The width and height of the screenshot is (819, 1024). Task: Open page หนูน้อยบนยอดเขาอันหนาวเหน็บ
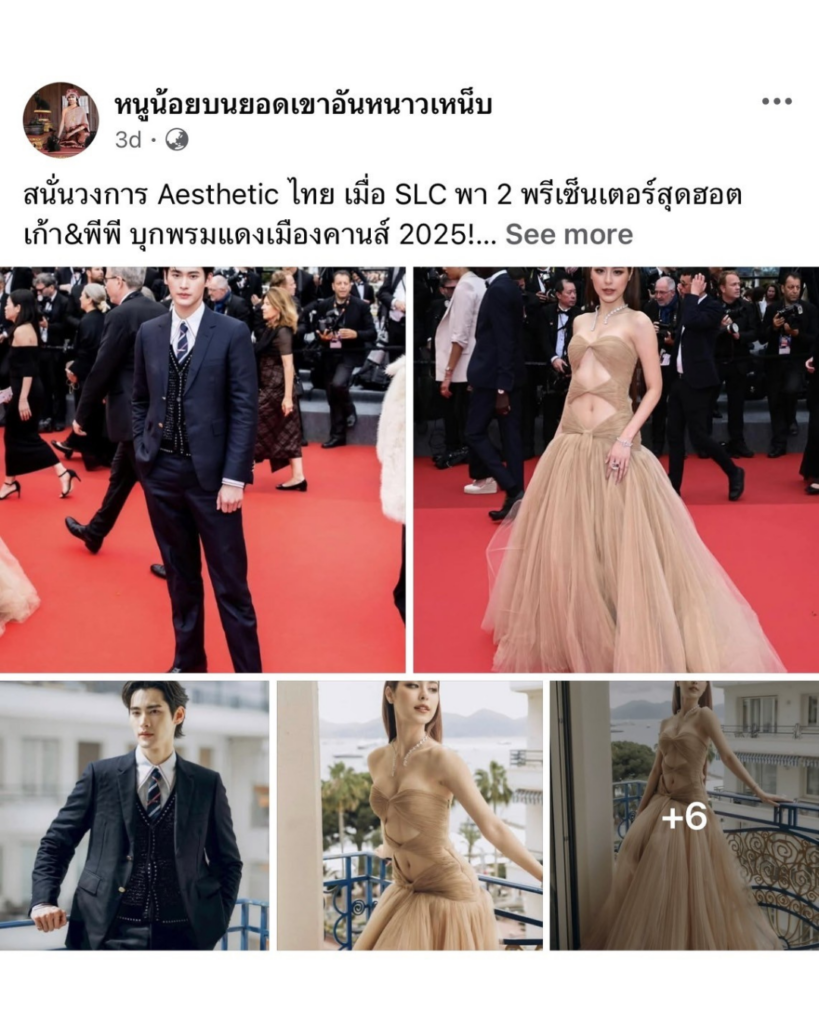(302, 104)
